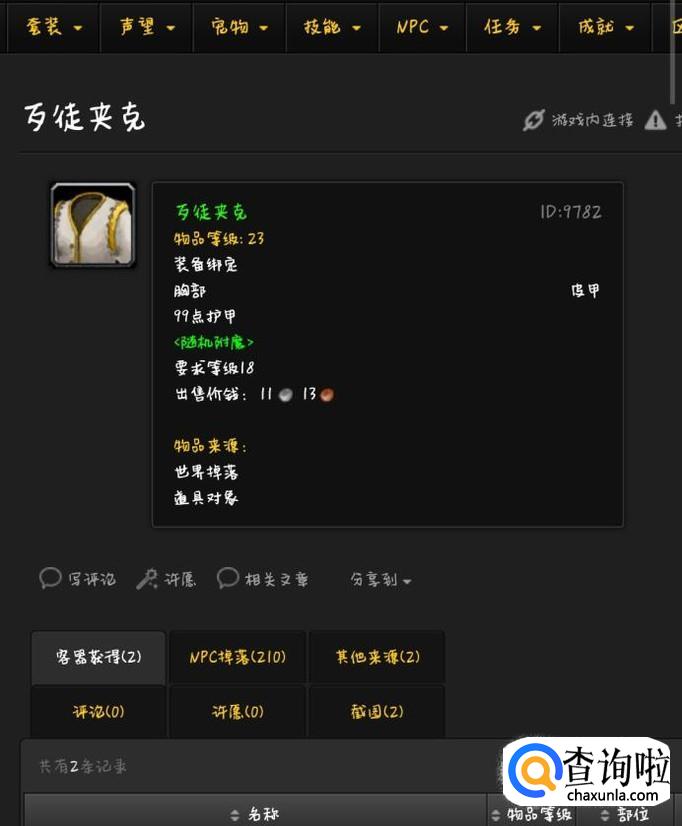Open the 游戏内连接 link

tap(579, 120)
